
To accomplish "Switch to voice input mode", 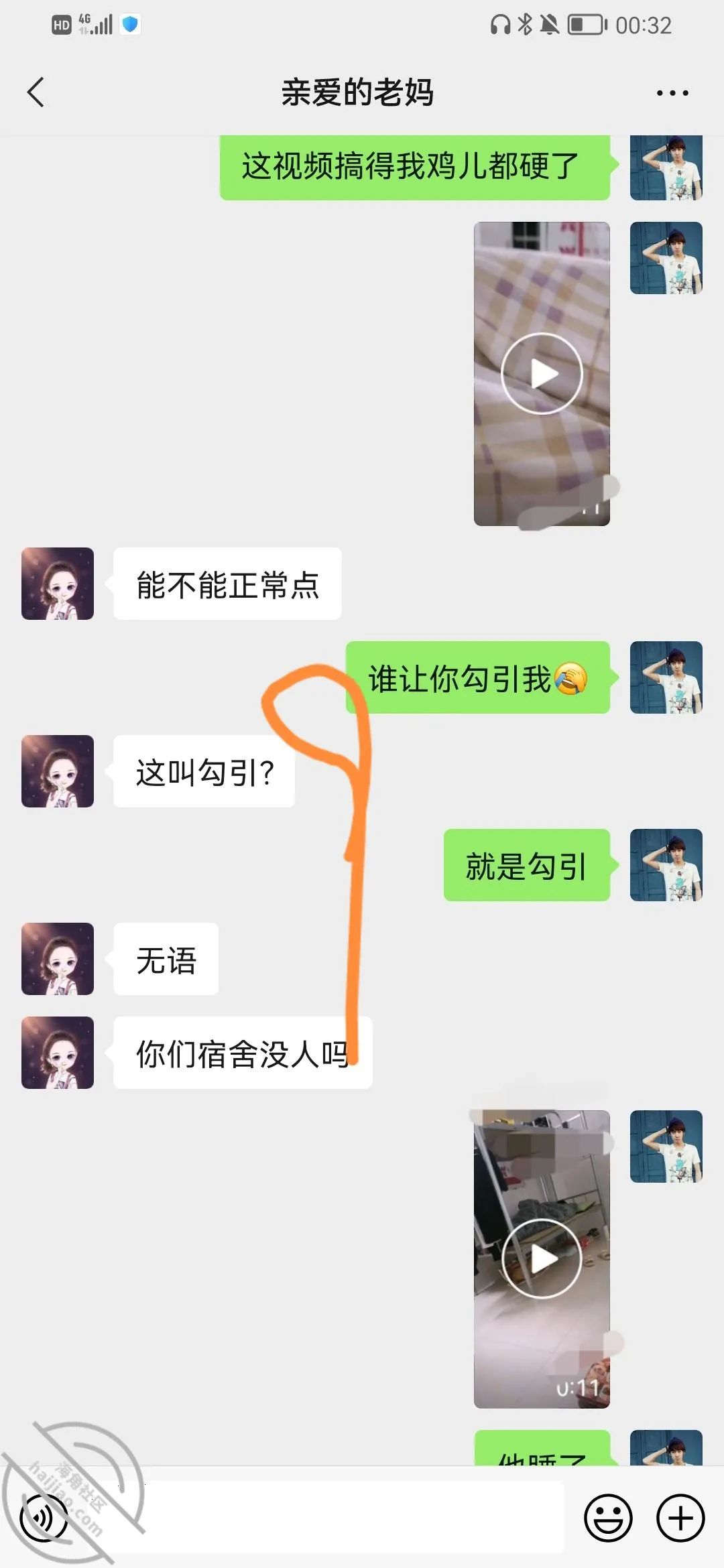I will pos(44,1518).
